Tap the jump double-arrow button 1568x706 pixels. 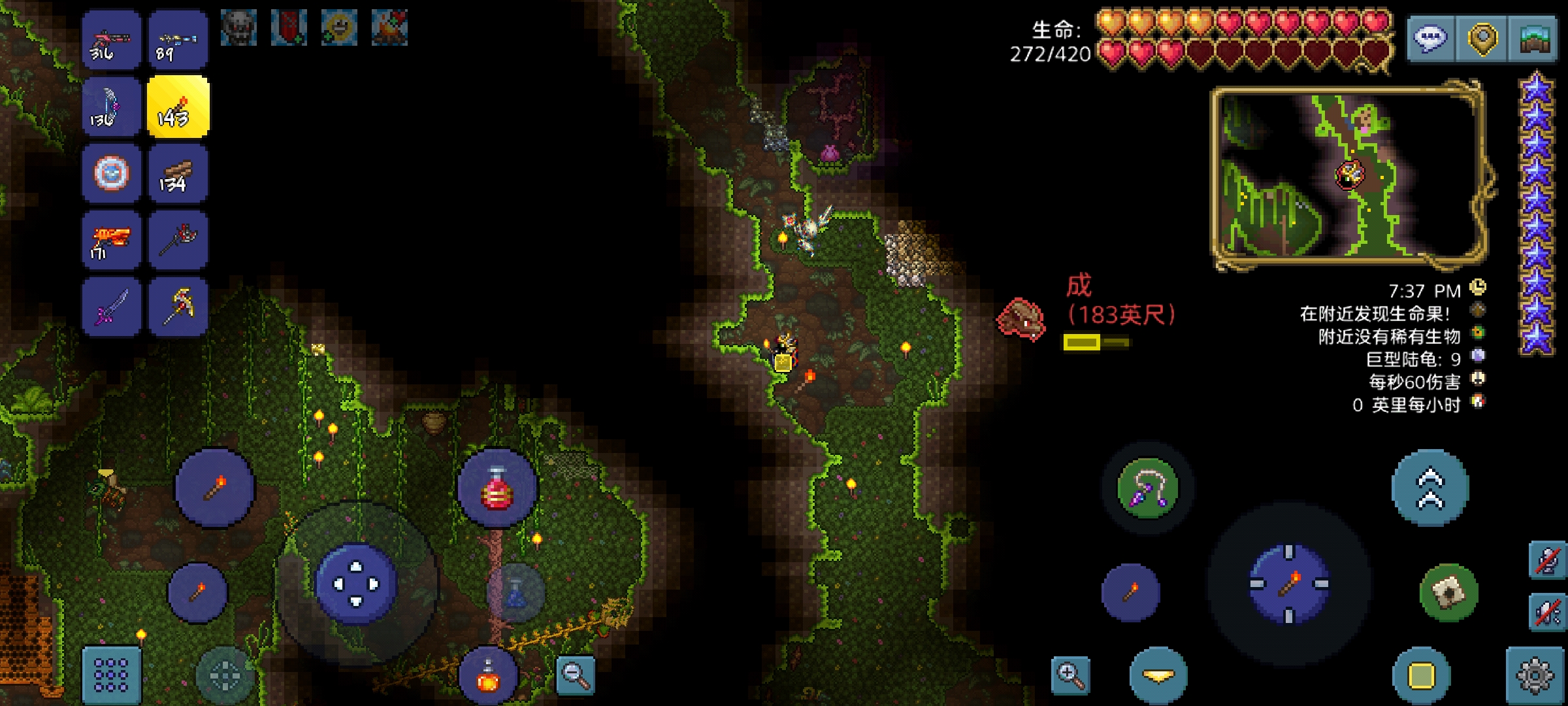coord(1430,488)
